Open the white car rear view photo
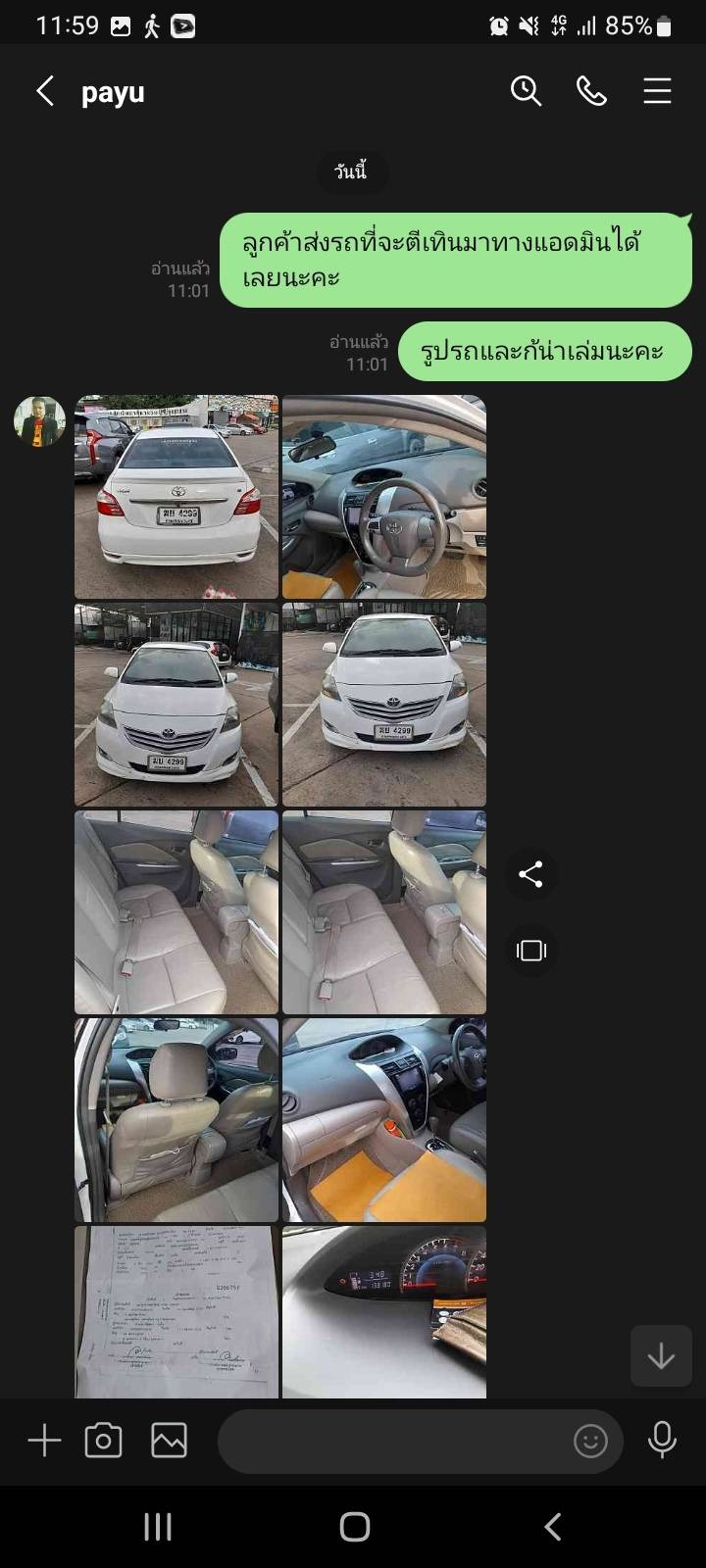This screenshot has height=1568, width=706. point(176,497)
